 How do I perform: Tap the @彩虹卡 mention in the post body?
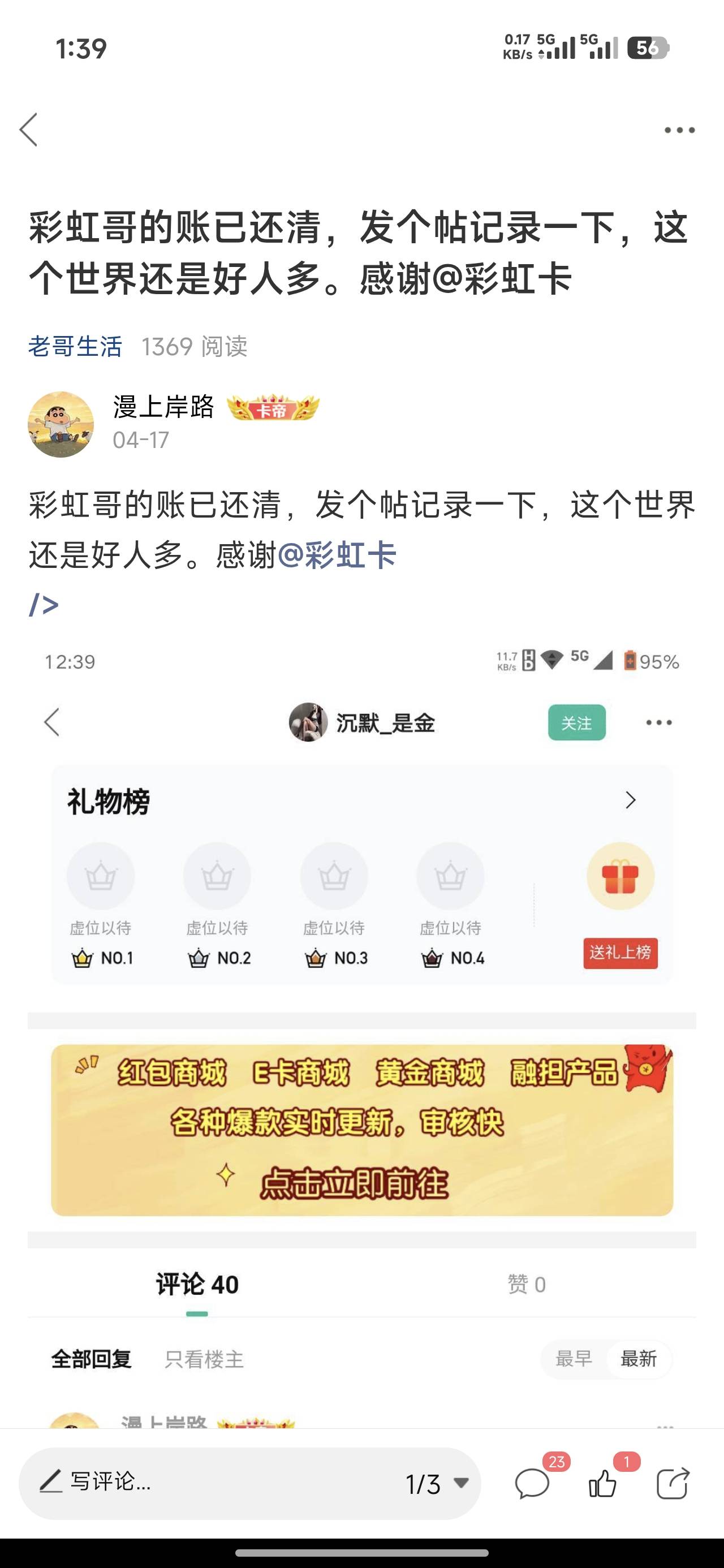click(337, 555)
